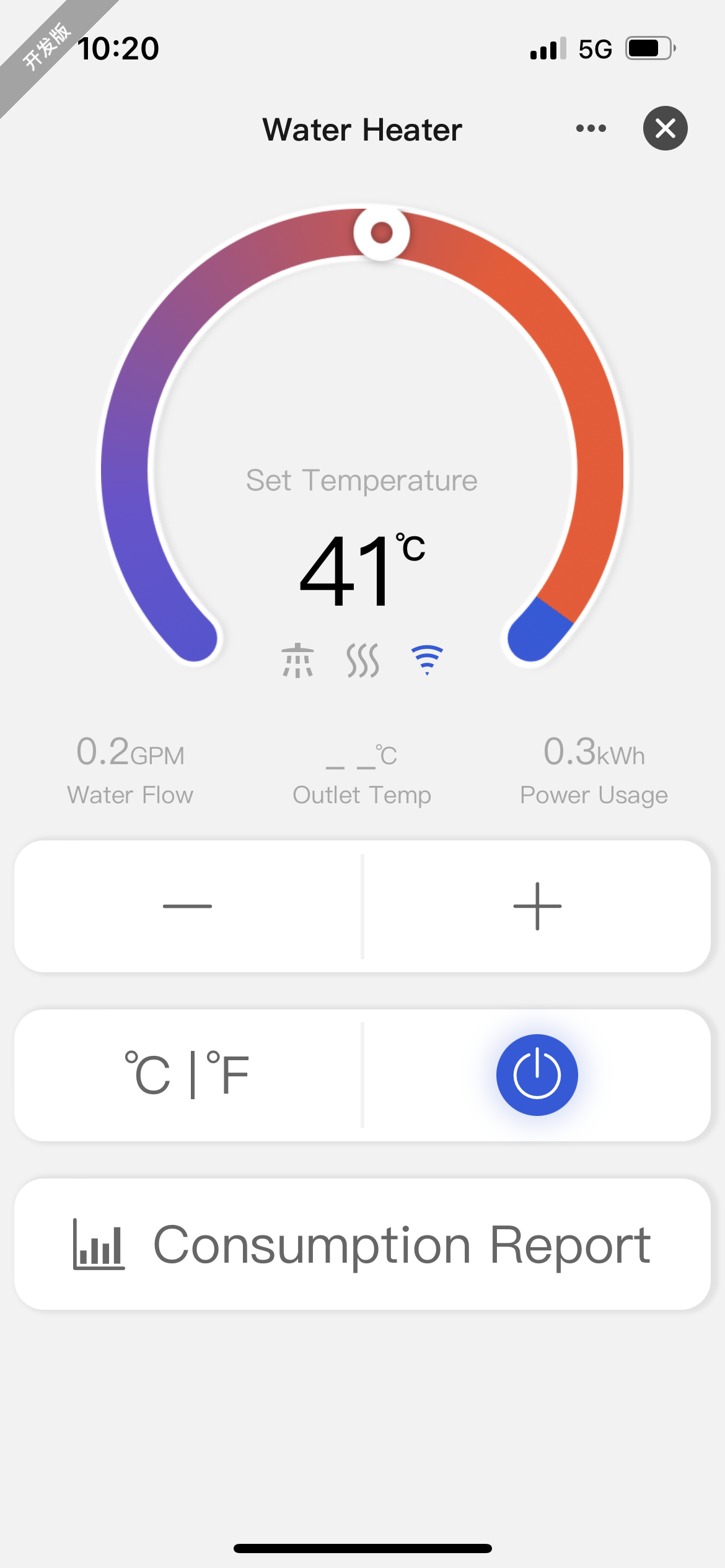This screenshot has width=725, height=1568.
Task: Toggle the water heater power button
Action: click(537, 1075)
